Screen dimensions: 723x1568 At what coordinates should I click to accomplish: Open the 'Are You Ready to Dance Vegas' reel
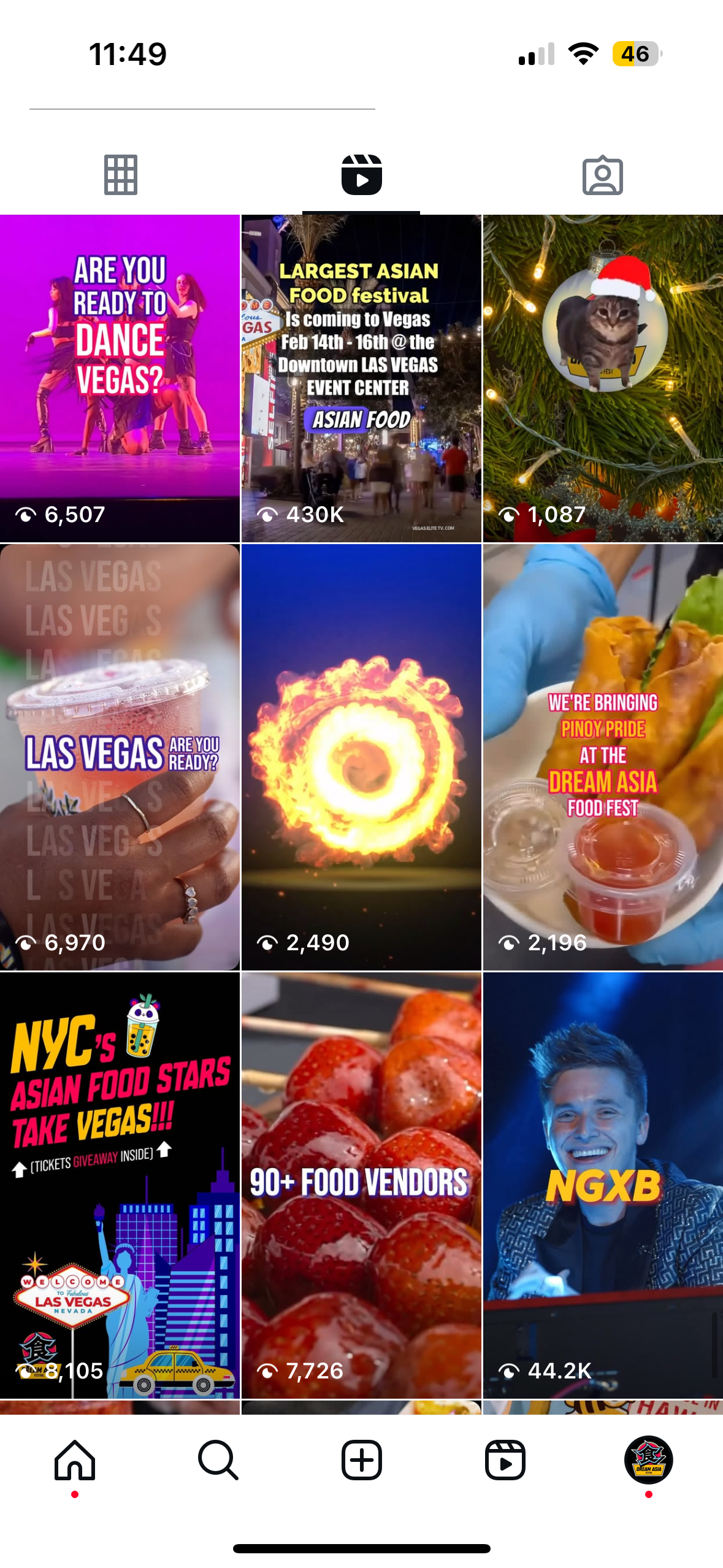pos(120,378)
